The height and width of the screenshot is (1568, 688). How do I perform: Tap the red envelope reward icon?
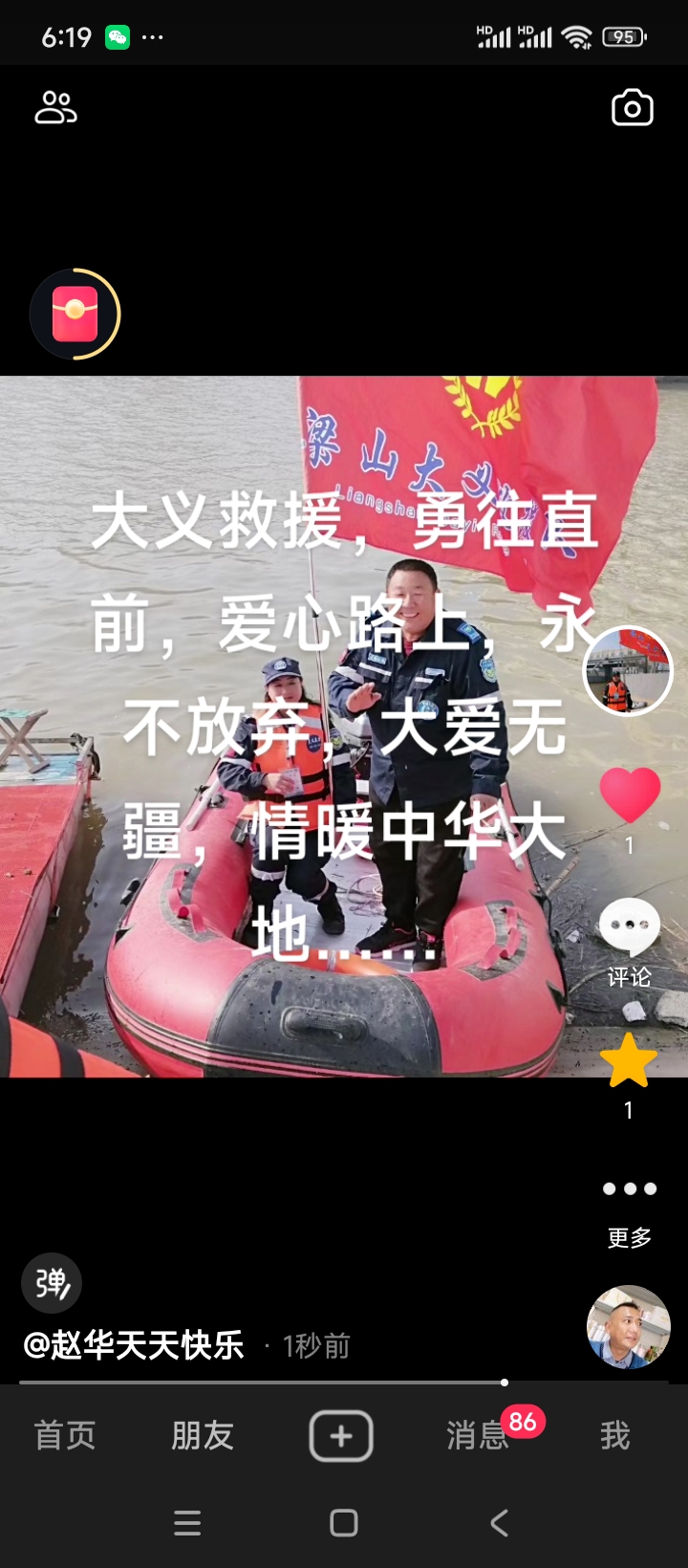75,315
